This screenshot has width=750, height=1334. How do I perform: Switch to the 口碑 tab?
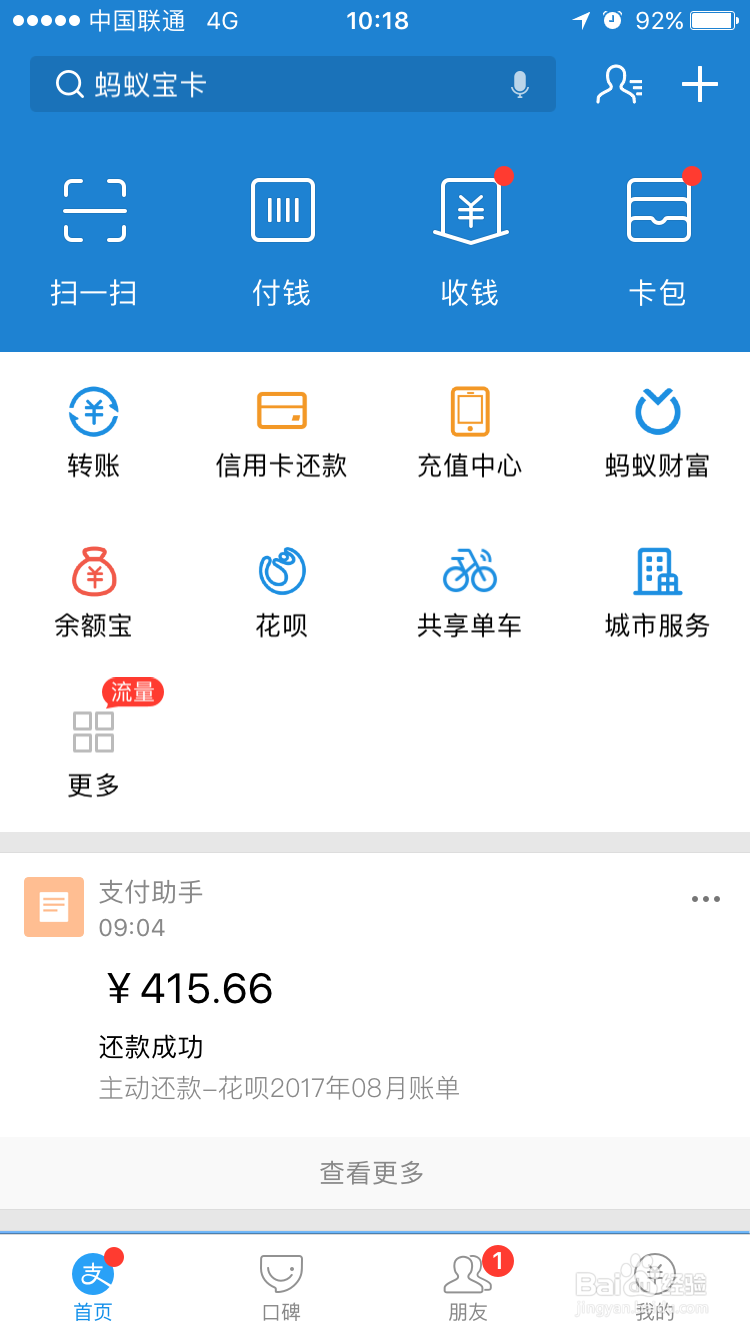tap(282, 1288)
